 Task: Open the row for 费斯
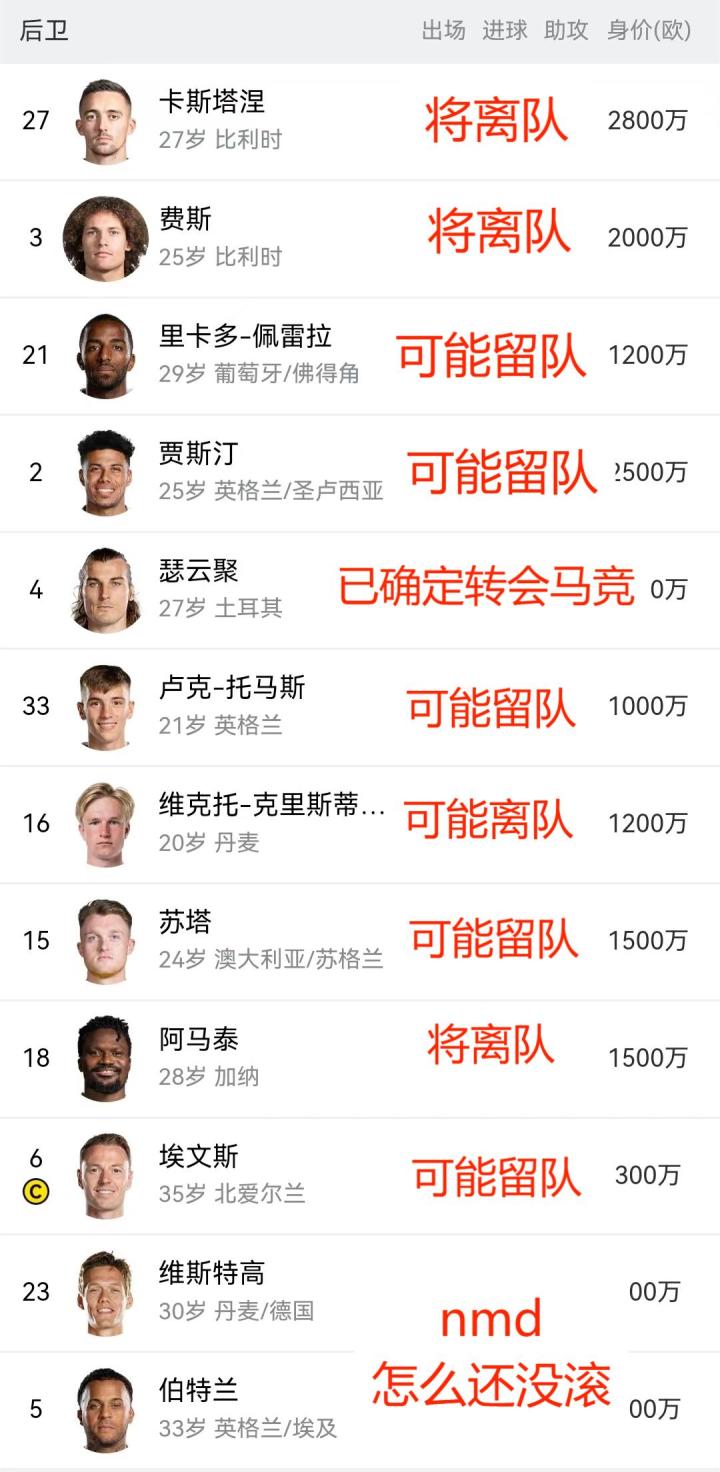click(186, 220)
